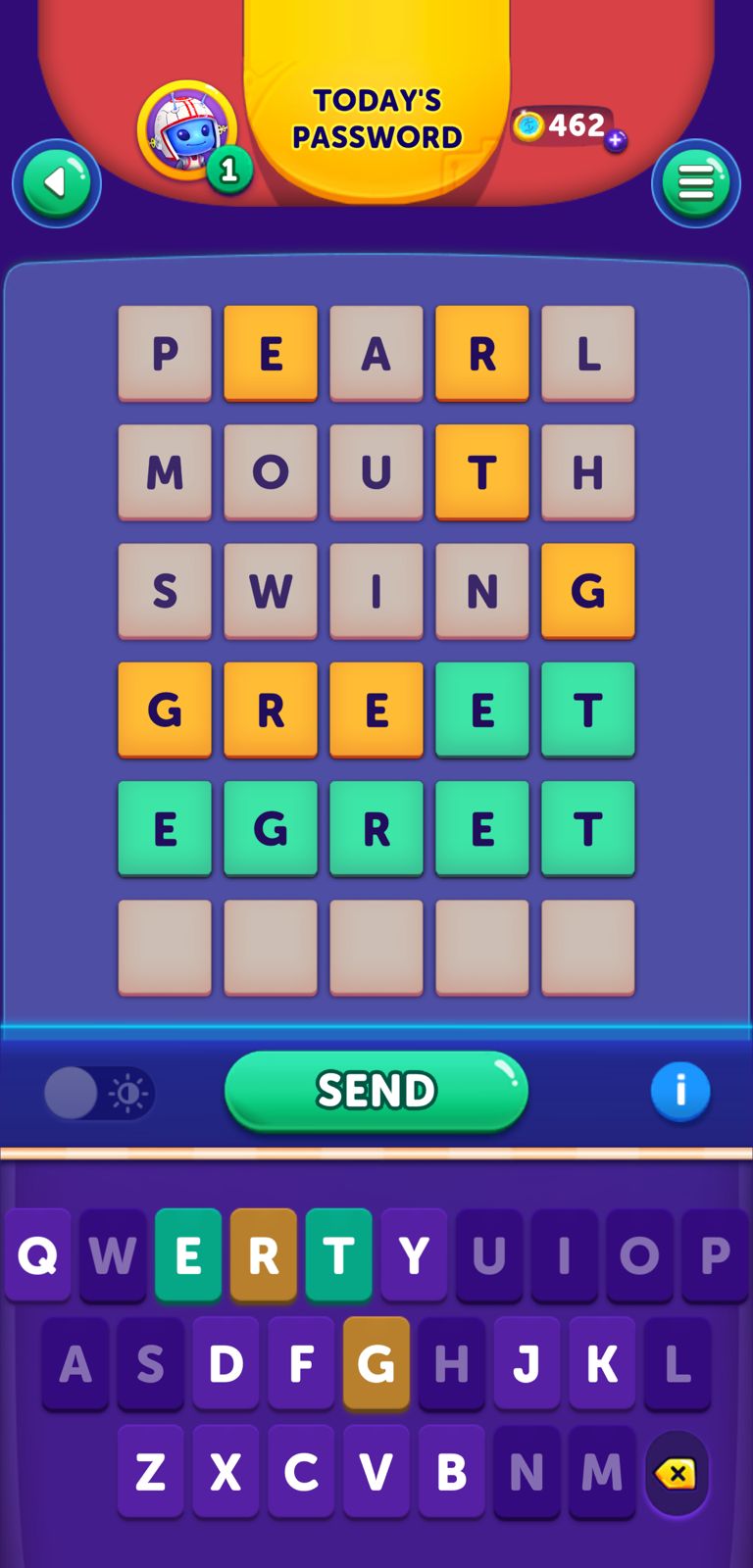Type the letter R key

263,1255
